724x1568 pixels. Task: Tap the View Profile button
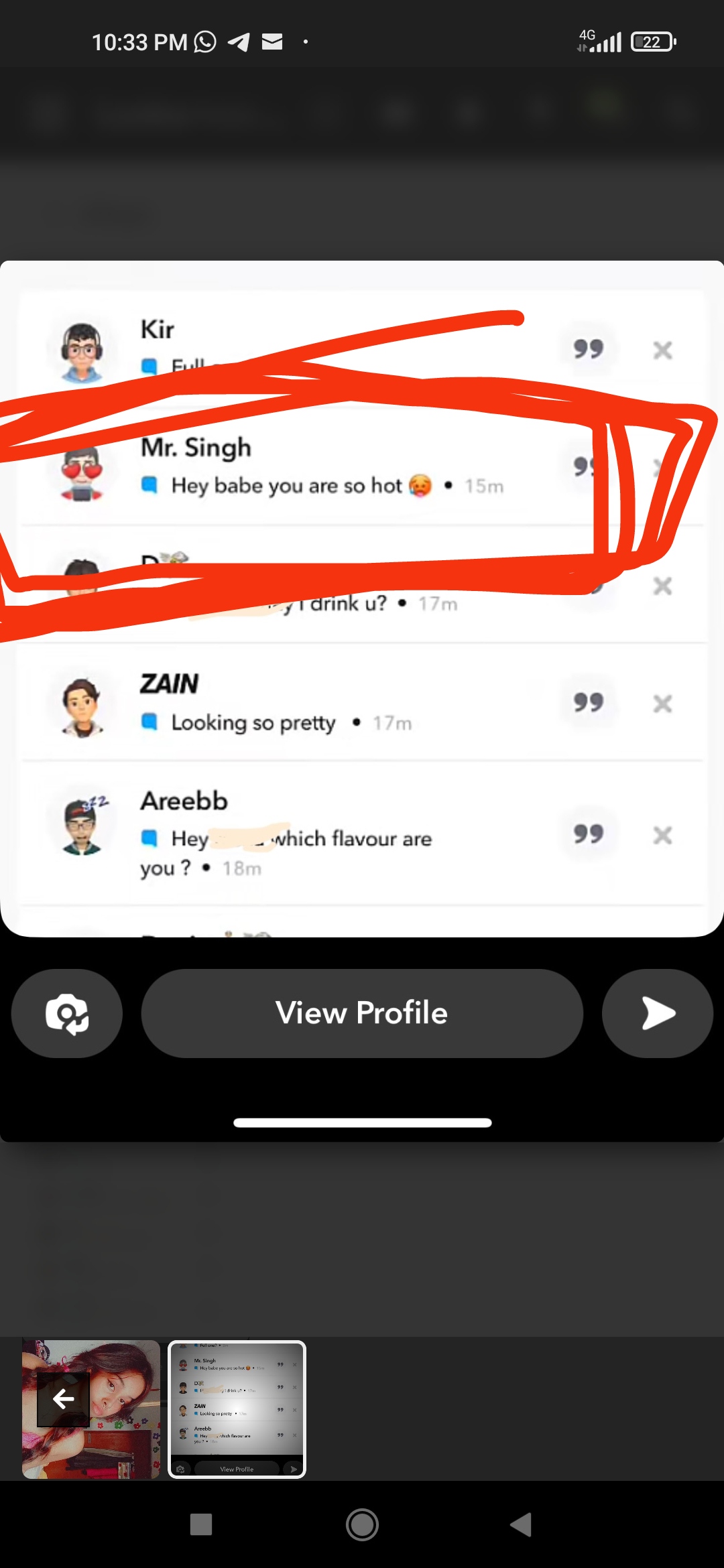(362, 1013)
